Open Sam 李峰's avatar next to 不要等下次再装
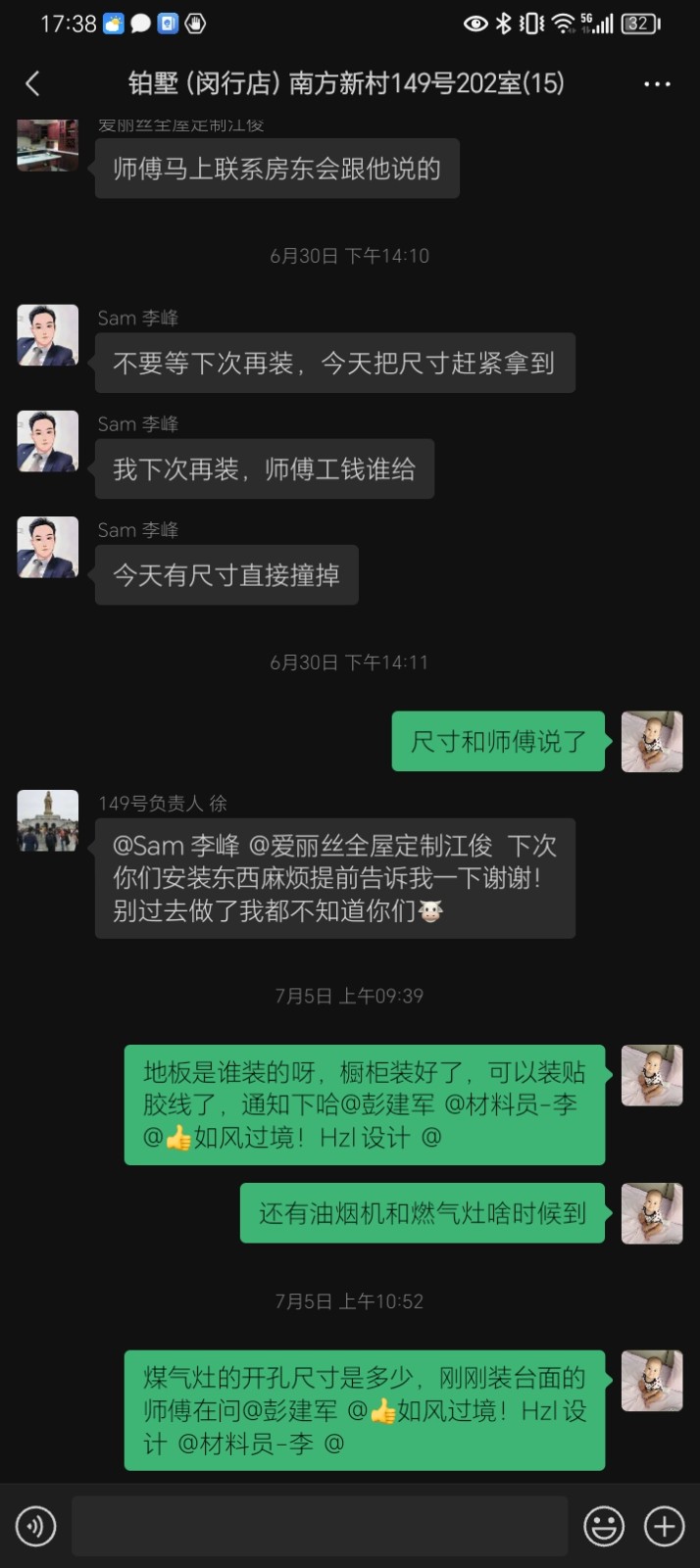 (48, 335)
